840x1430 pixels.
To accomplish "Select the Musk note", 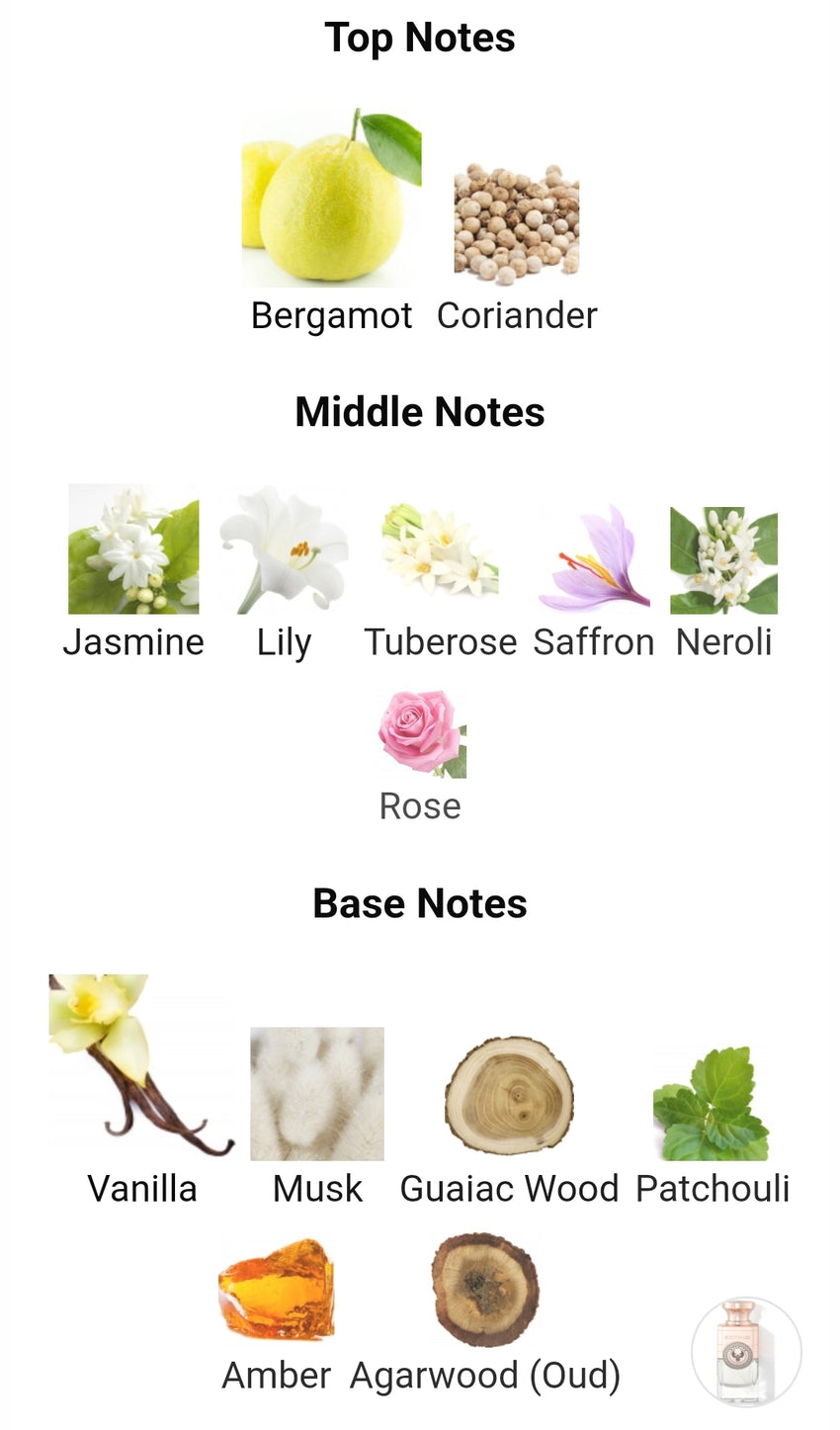I will pos(317,1094).
